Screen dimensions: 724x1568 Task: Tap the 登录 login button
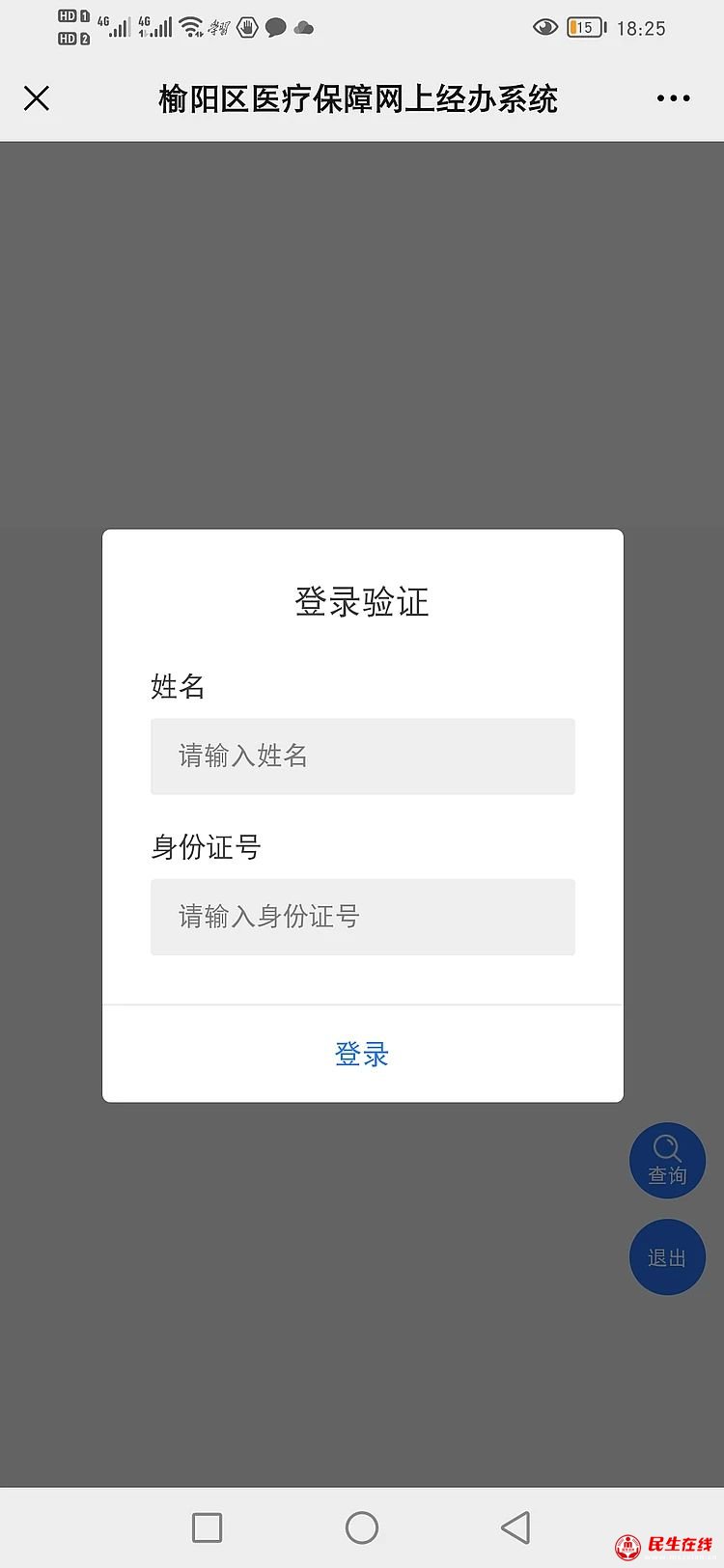[362, 1054]
